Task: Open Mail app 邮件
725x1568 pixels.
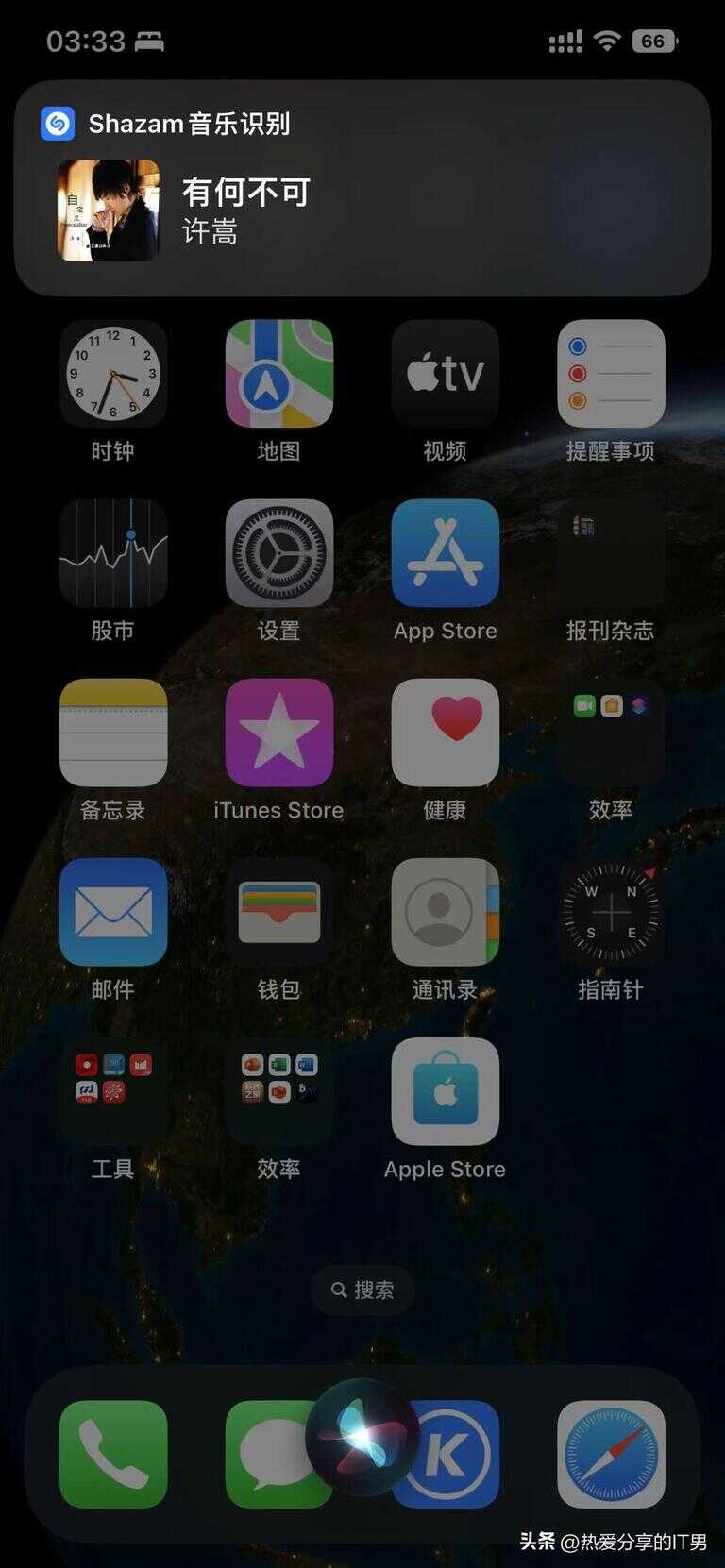Action: coord(113,912)
